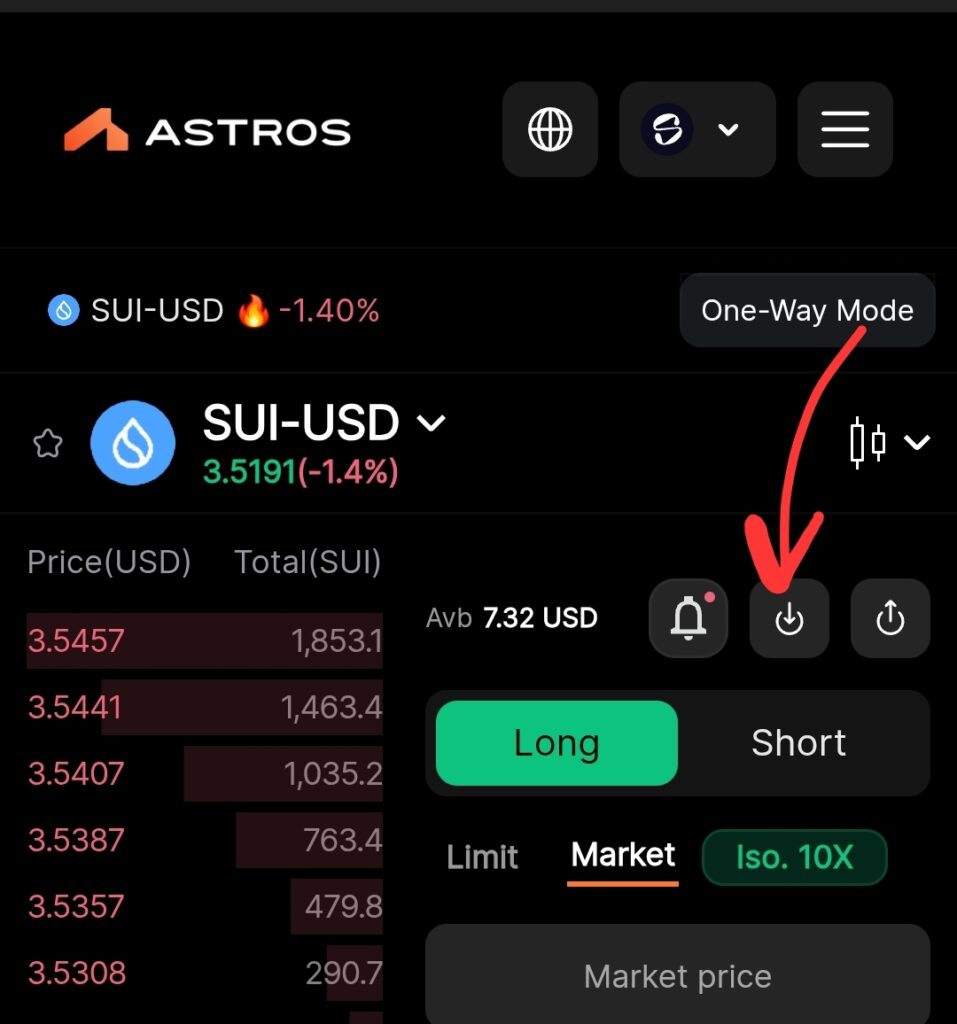The image size is (957, 1024).
Task: Open the SUI-USD trending ticker
Action: click(214, 311)
